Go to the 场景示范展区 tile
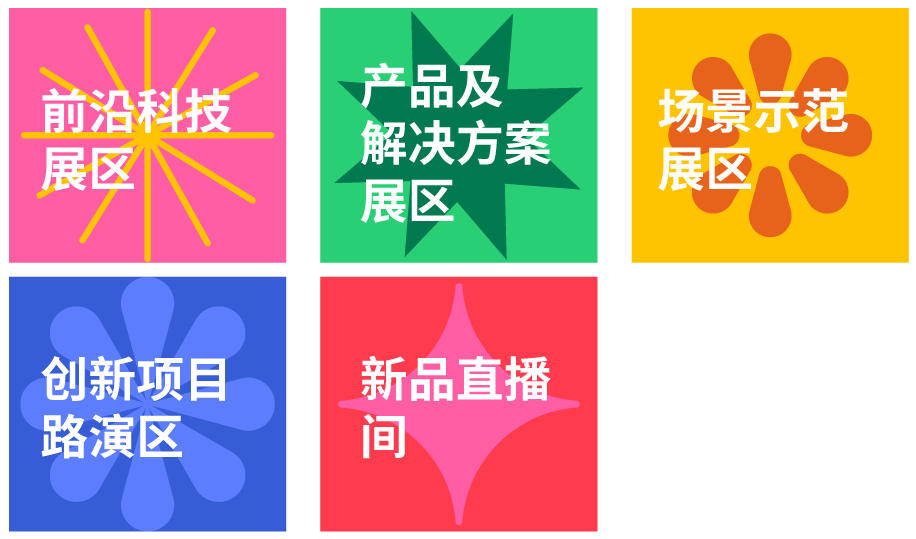Viewport: 916px width, 539px height. pyautogui.click(x=769, y=136)
